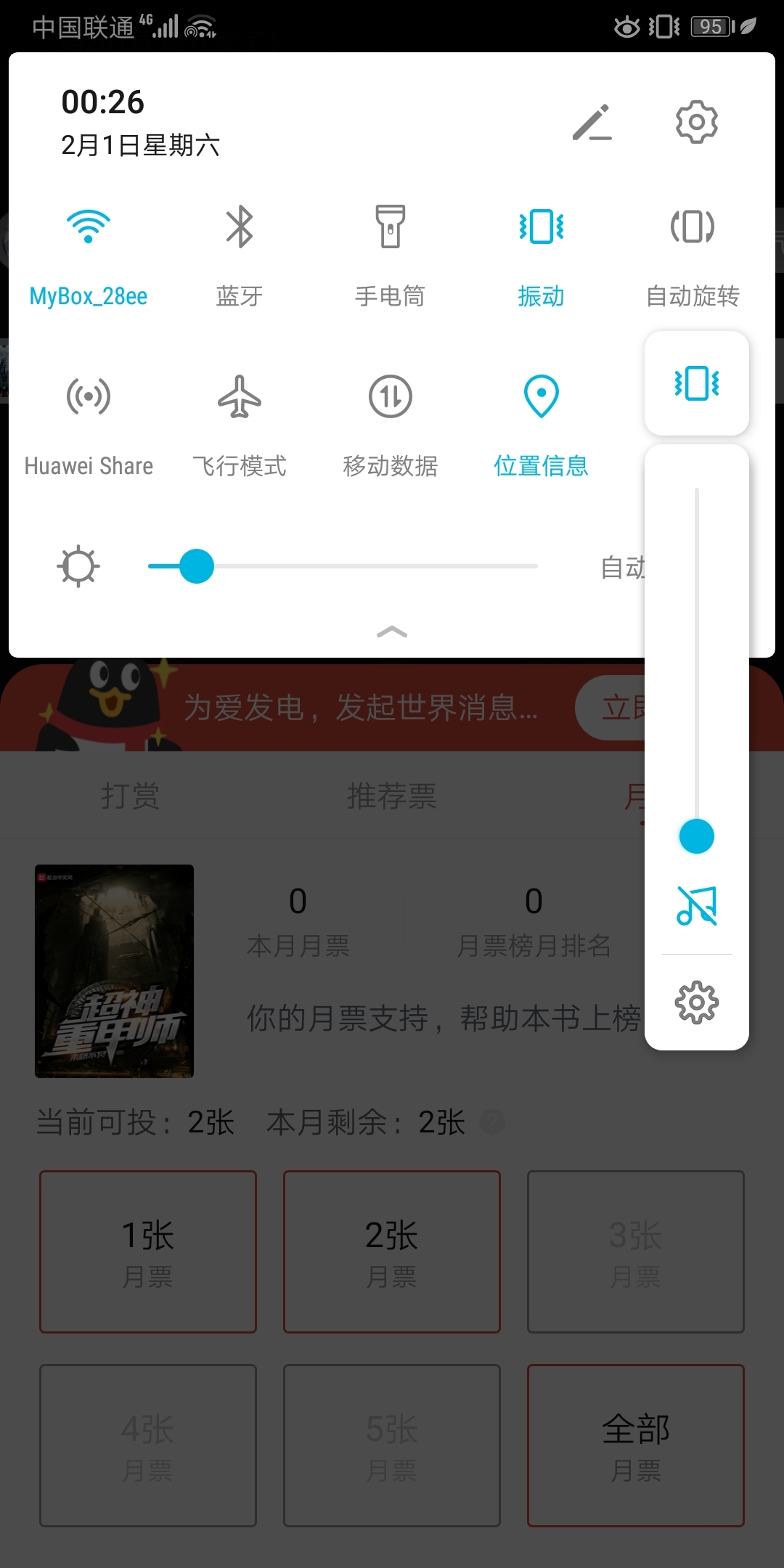This screenshot has width=784, height=1568.
Task: Toggle the muted media music-note icon
Action: (x=696, y=905)
